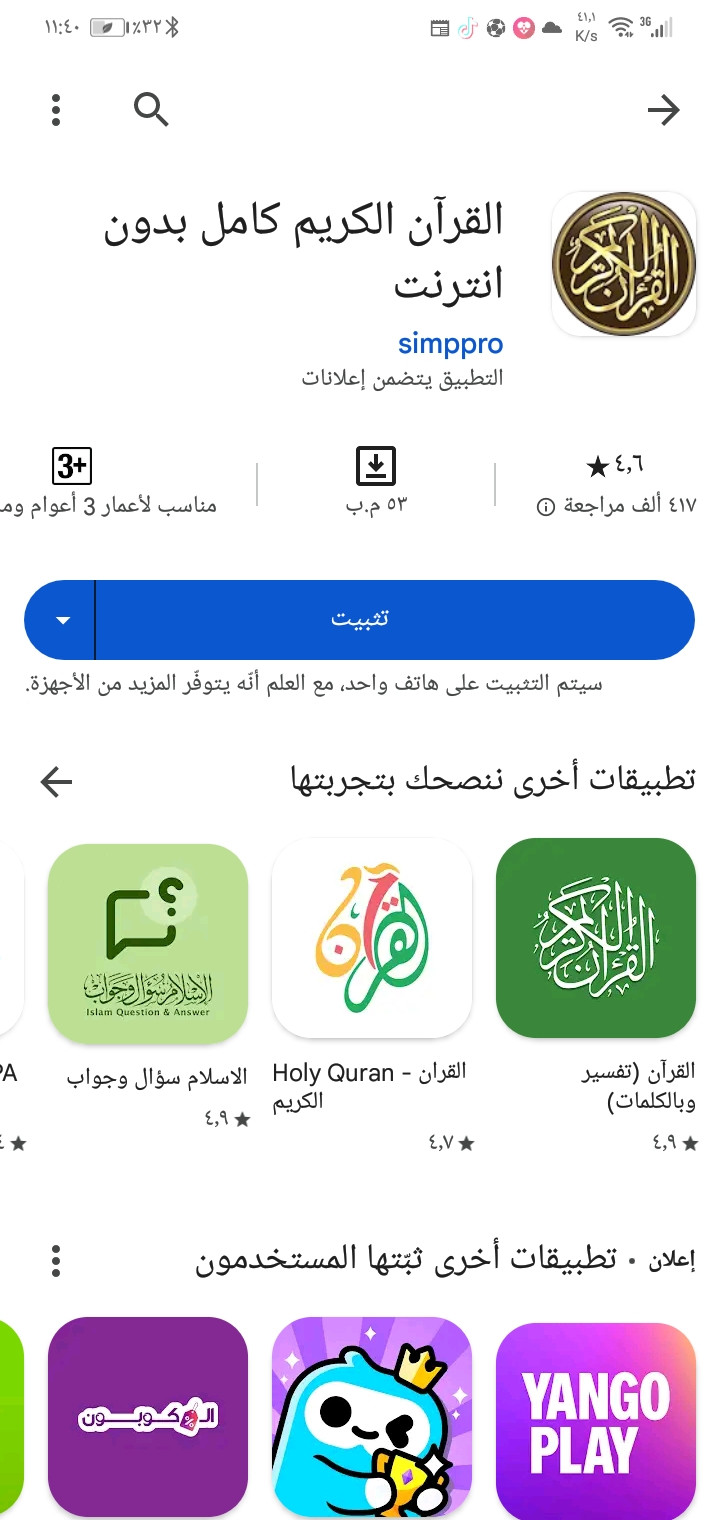This screenshot has height=1520, width=720.
Task: Open تطبيقات أخرى ننصحك بتجربتها arrow
Action: click(x=57, y=782)
